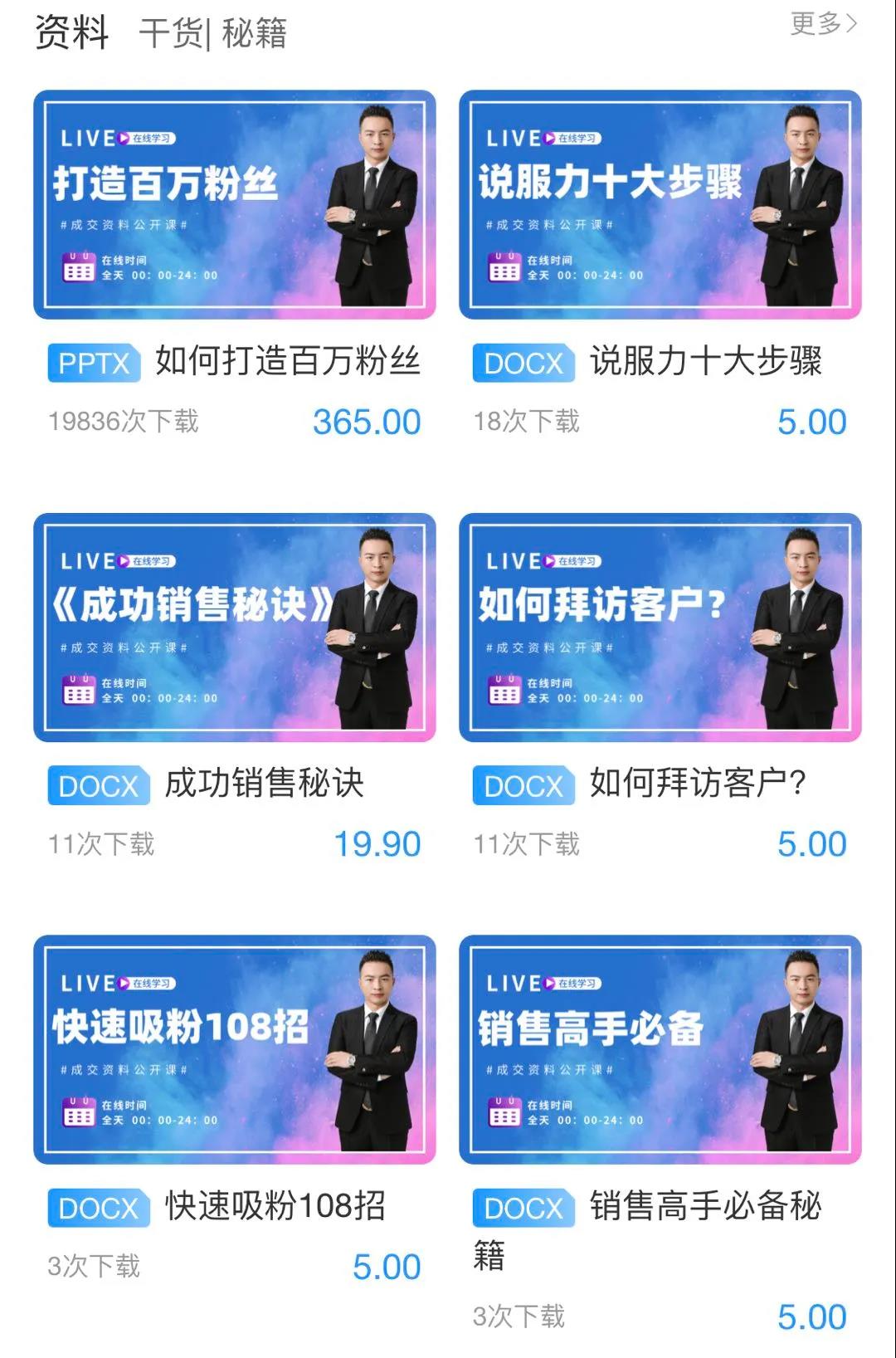
Task: View the 成功销售秘诀 DOCX resource
Action: click(x=235, y=628)
